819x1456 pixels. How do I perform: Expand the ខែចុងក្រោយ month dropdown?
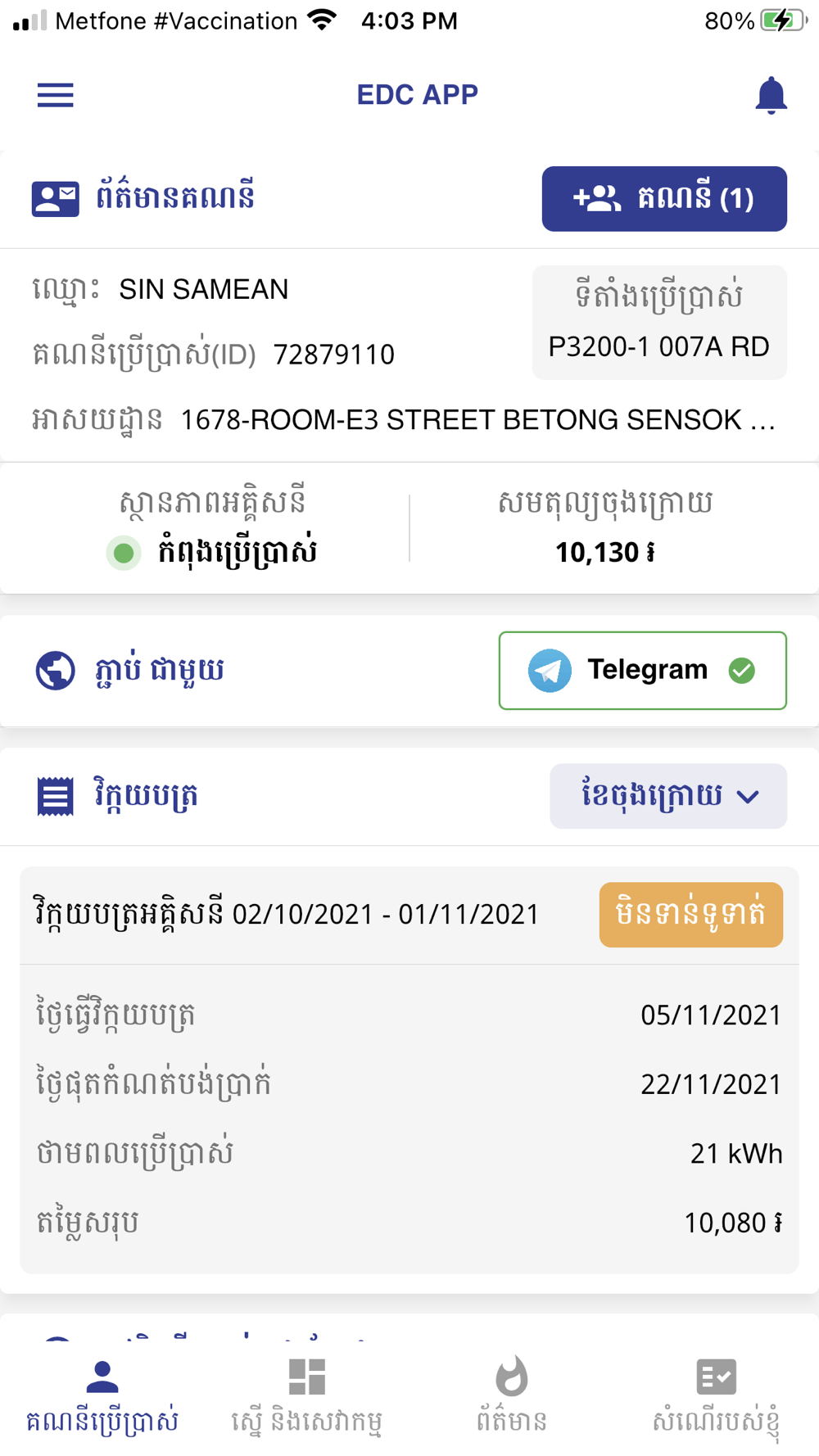click(668, 796)
